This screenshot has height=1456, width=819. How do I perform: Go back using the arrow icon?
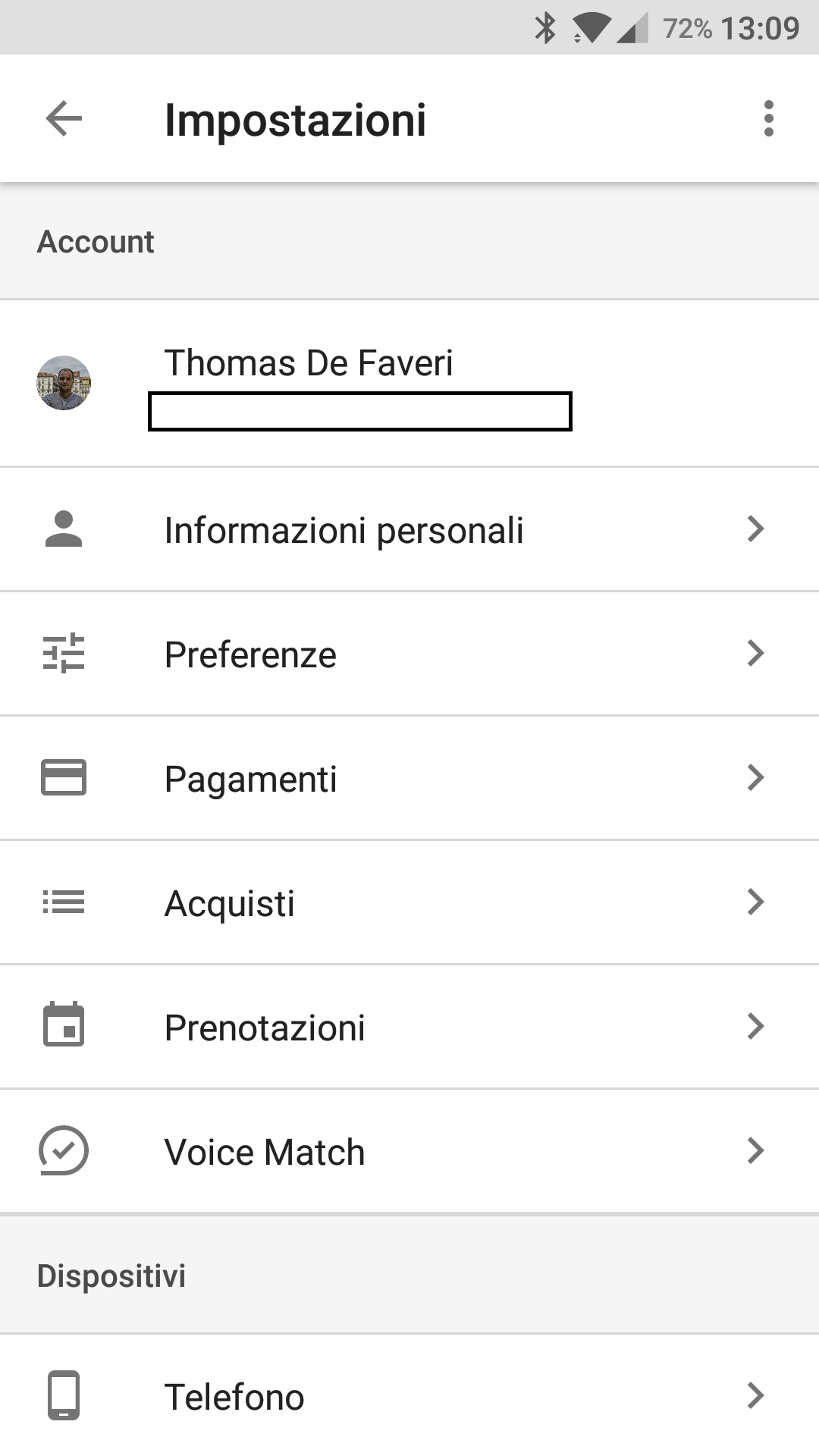[64, 119]
